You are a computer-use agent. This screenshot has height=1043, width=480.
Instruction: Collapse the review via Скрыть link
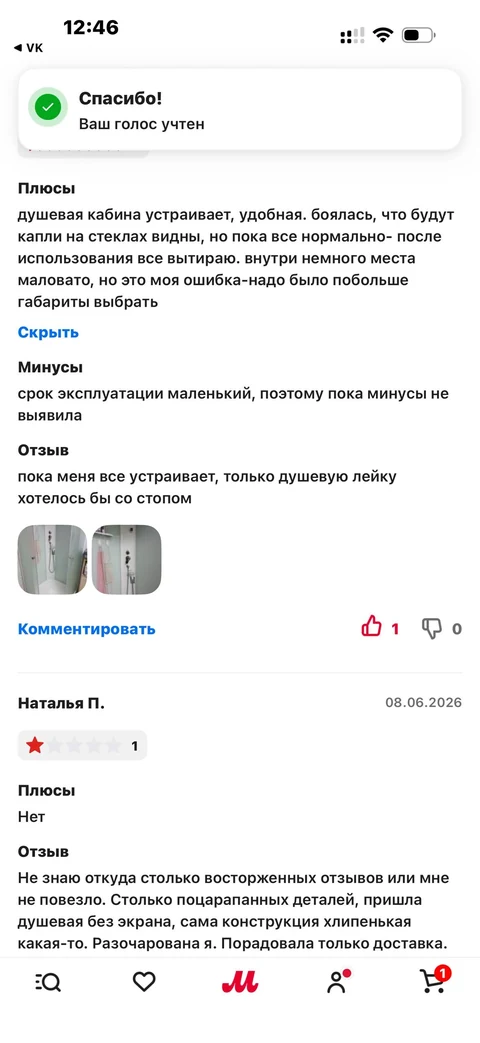(x=48, y=333)
